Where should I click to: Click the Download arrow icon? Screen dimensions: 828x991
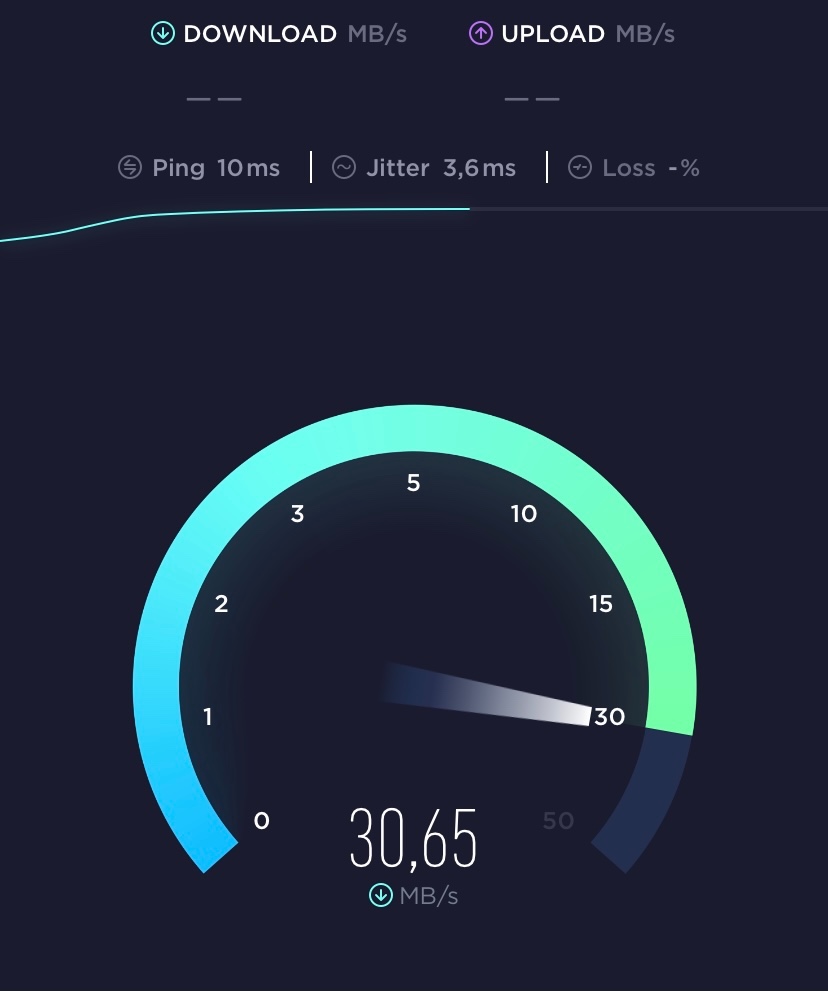162,33
